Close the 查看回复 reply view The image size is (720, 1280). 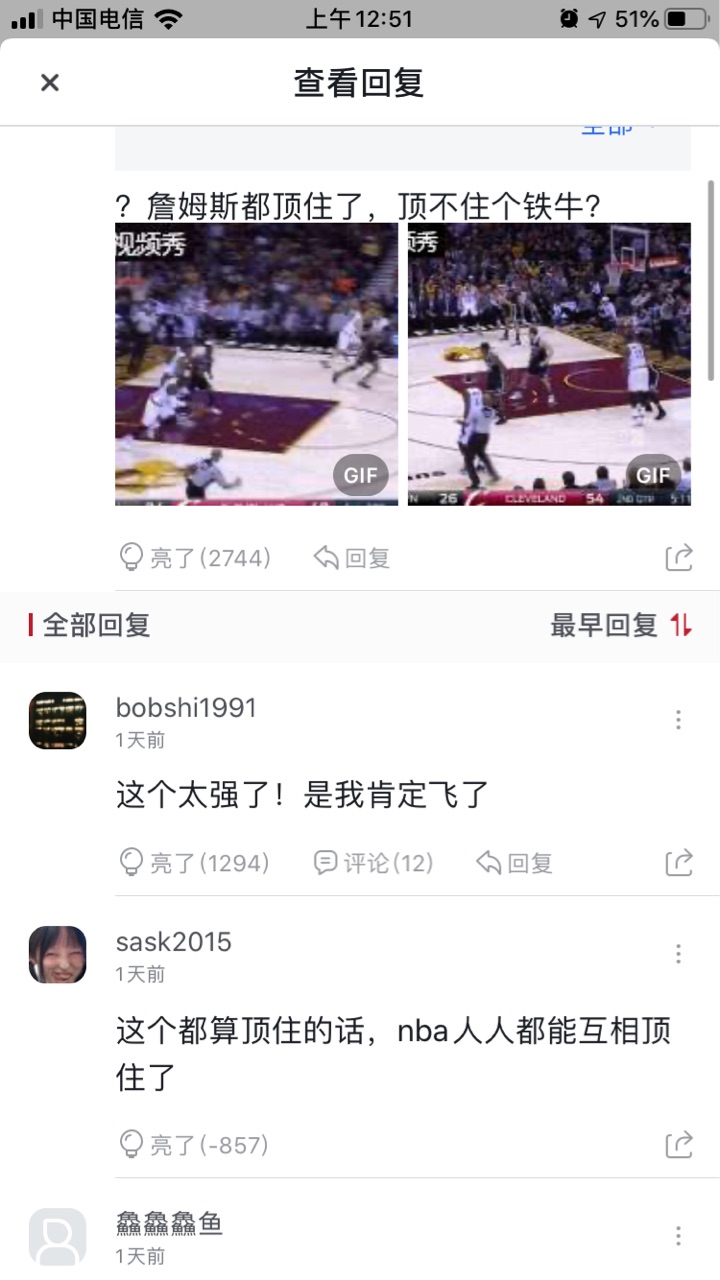[x=49, y=82]
